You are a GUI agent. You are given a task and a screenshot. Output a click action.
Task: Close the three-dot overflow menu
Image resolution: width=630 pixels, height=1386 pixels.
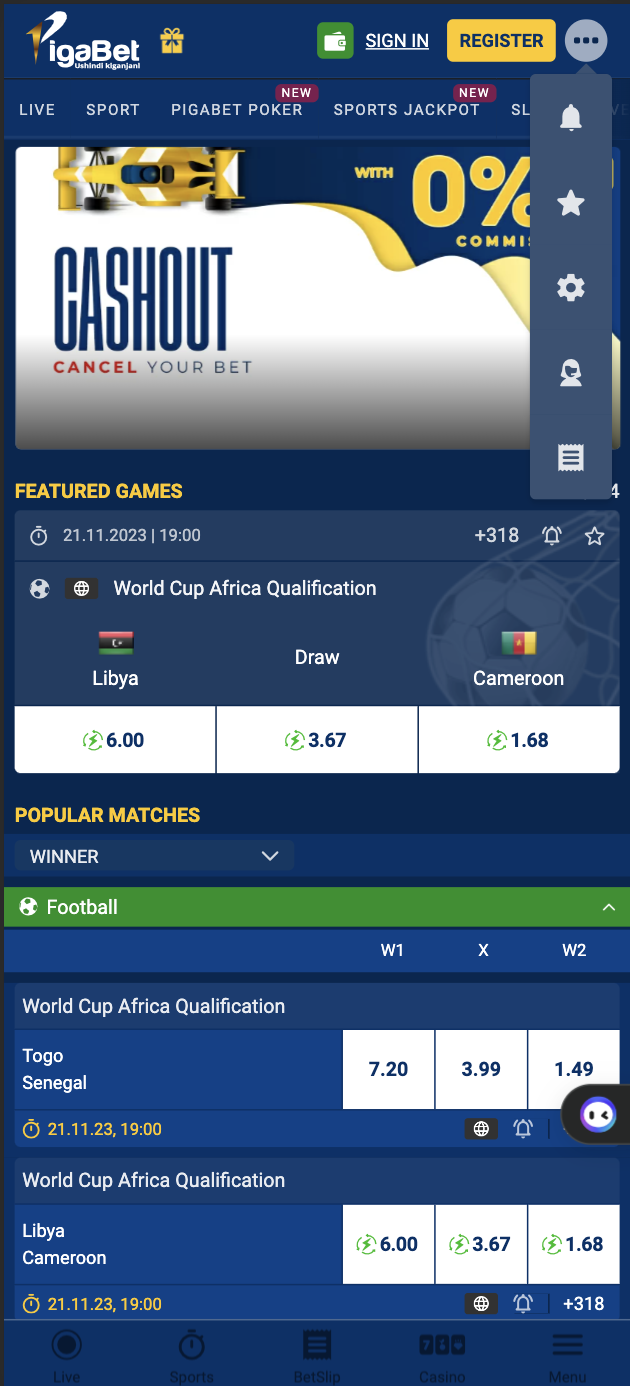click(x=586, y=41)
